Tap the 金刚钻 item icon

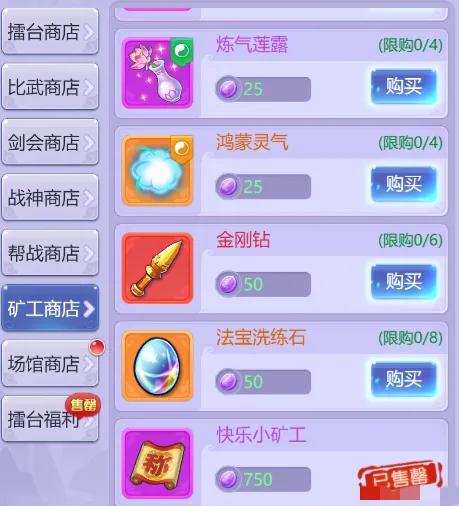pos(157,268)
